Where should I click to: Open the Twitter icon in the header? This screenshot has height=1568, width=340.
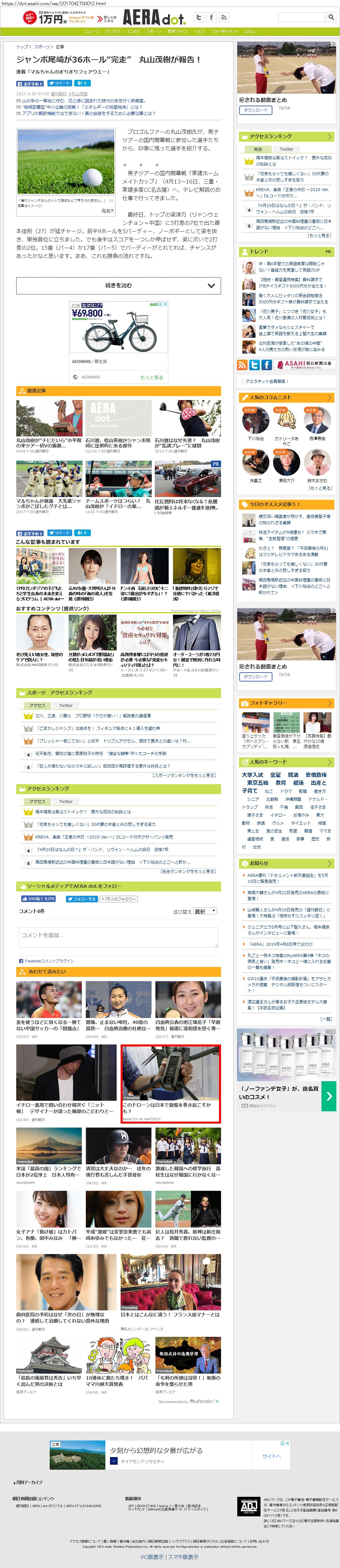pos(198,17)
